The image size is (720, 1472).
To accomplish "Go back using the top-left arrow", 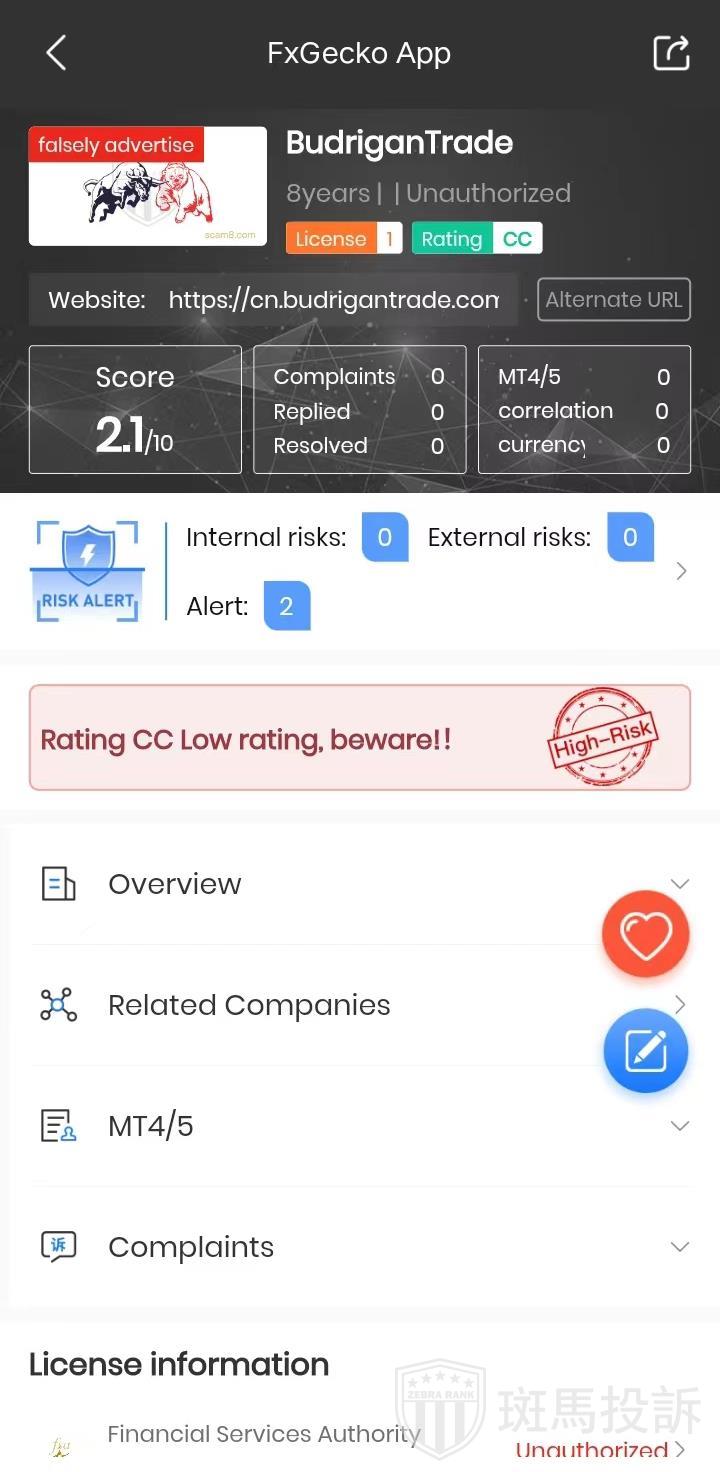I will (56, 53).
